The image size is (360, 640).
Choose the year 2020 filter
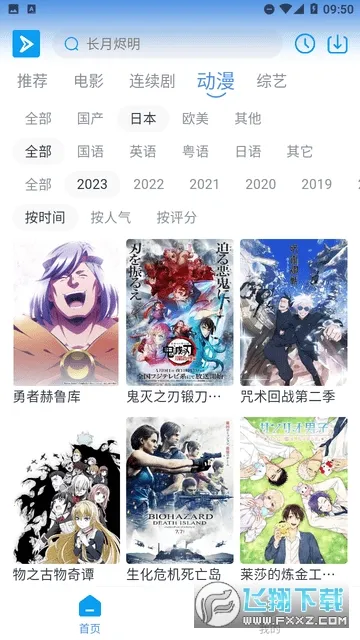pos(260,184)
